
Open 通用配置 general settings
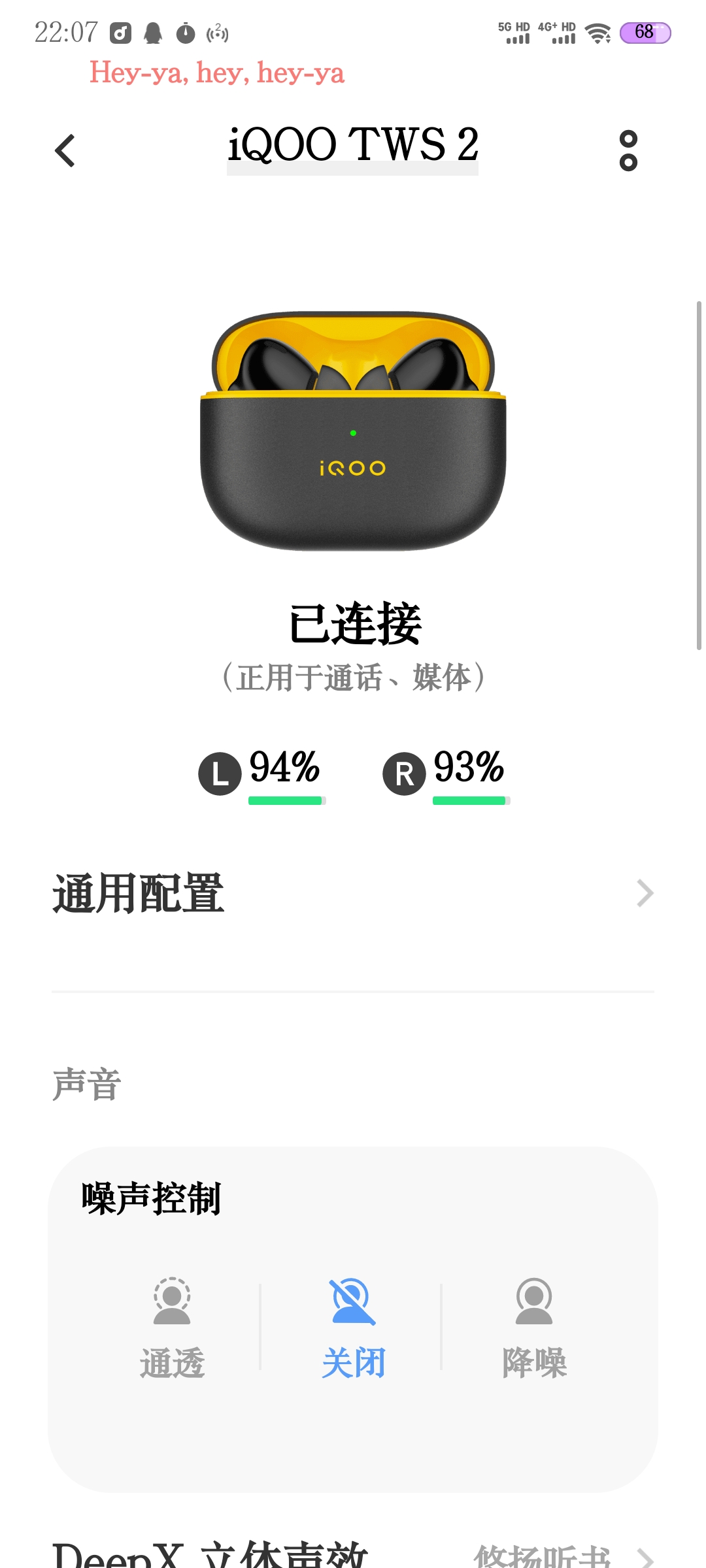pyautogui.click(x=353, y=893)
